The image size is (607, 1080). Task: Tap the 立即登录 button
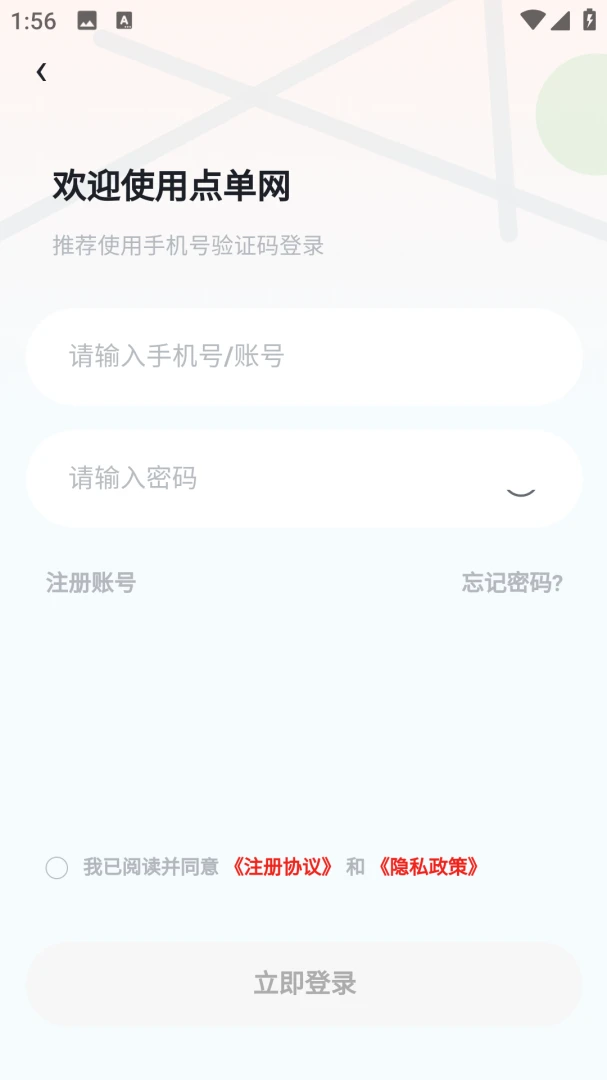304,984
